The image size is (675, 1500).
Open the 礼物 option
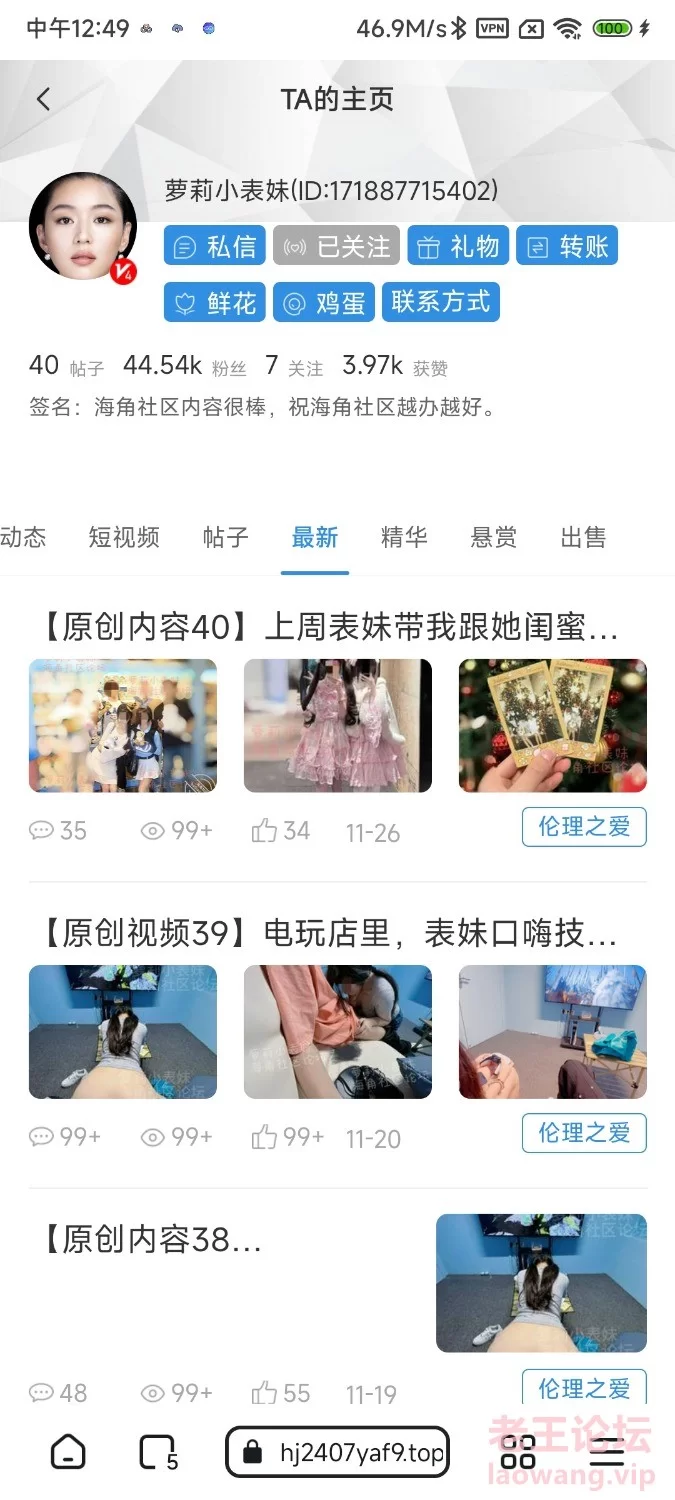(x=459, y=246)
